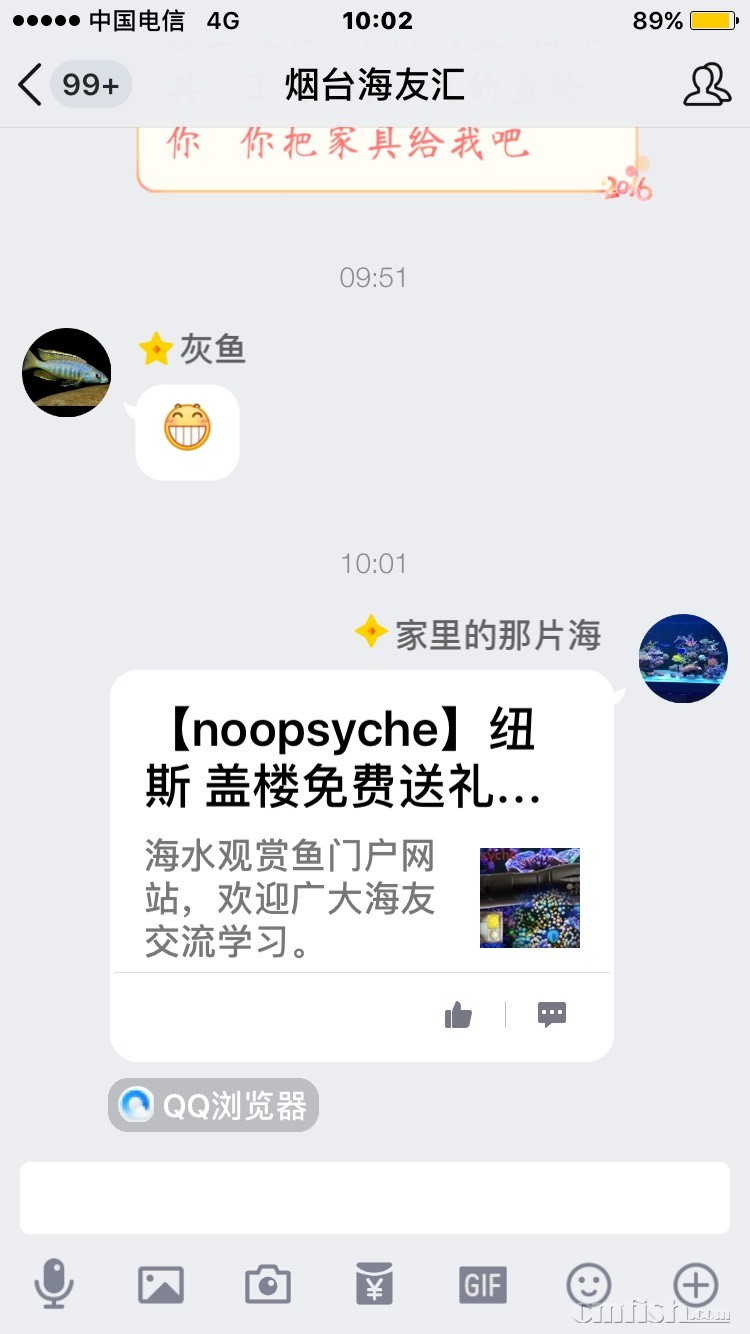Open the camera to take a photo
The width and height of the screenshot is (750, 1334).
(268, 1284)
